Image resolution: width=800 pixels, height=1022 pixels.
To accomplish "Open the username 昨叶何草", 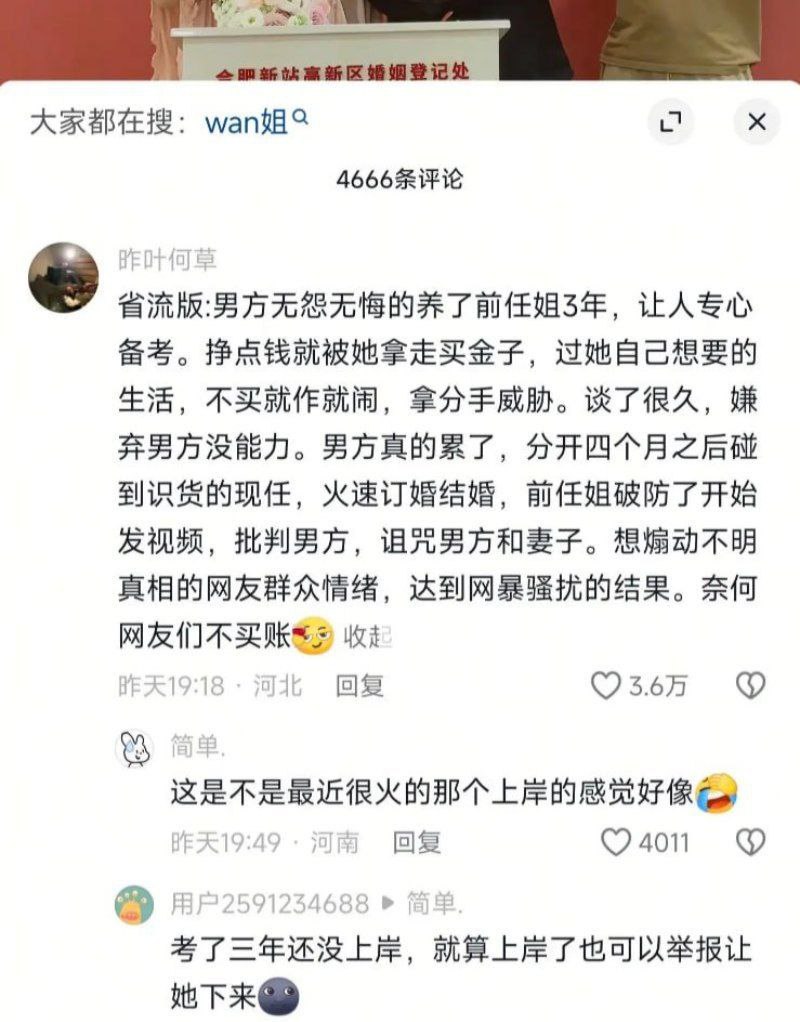I will tap(167, 261).
